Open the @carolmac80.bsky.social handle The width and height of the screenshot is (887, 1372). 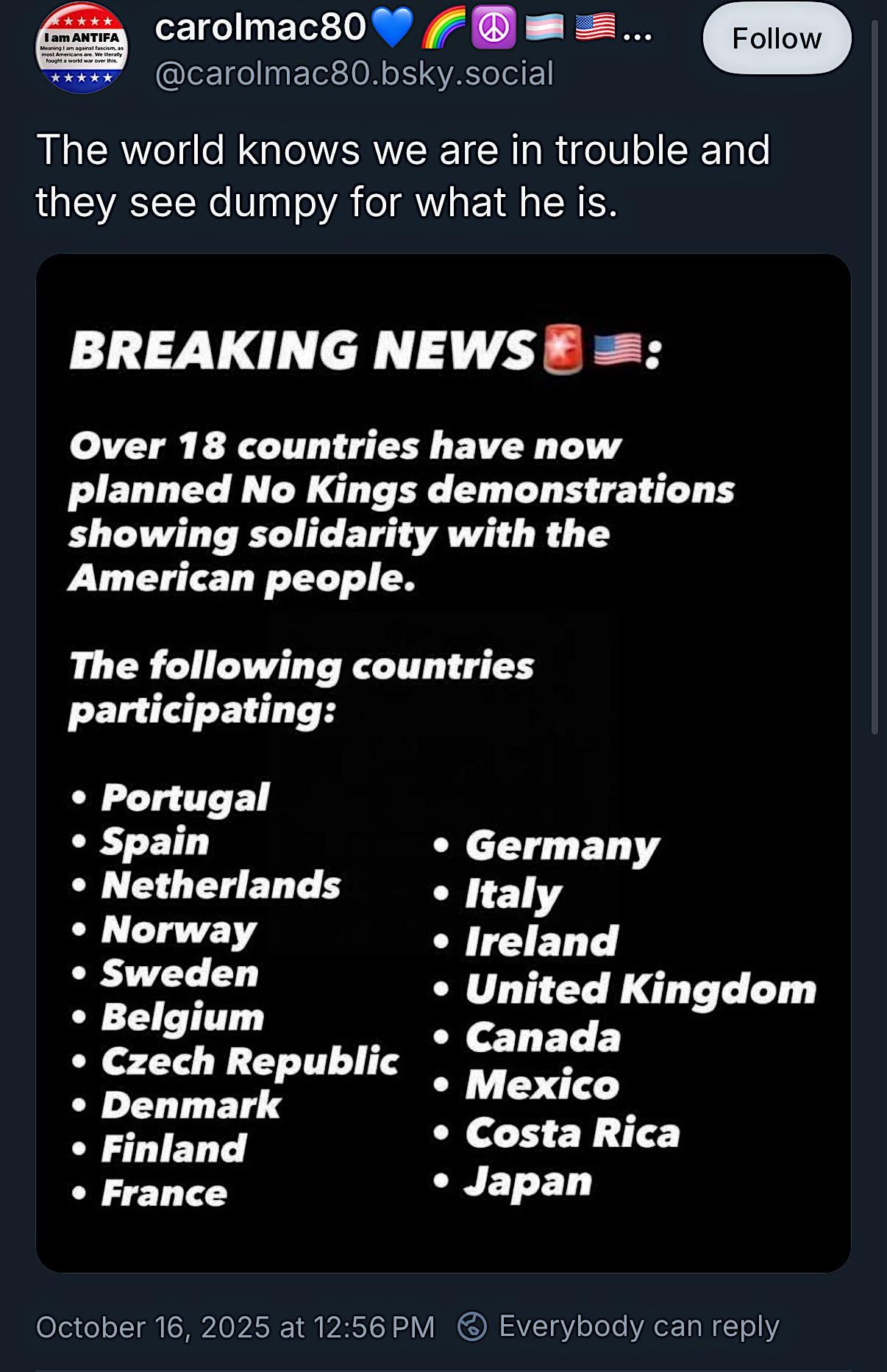[354, 74]
